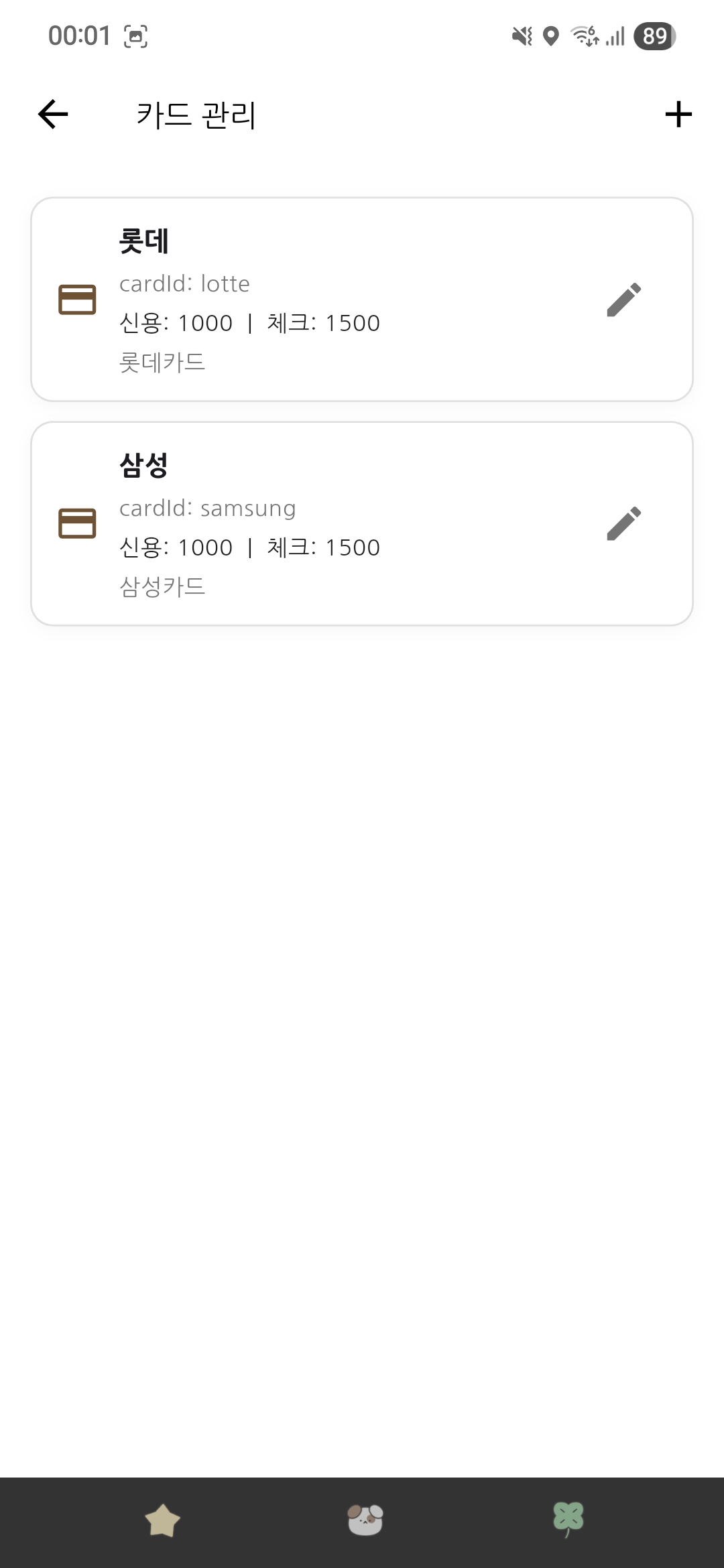Switch to the puppy face tab

pyautogui.click(x=365, y=1520)
